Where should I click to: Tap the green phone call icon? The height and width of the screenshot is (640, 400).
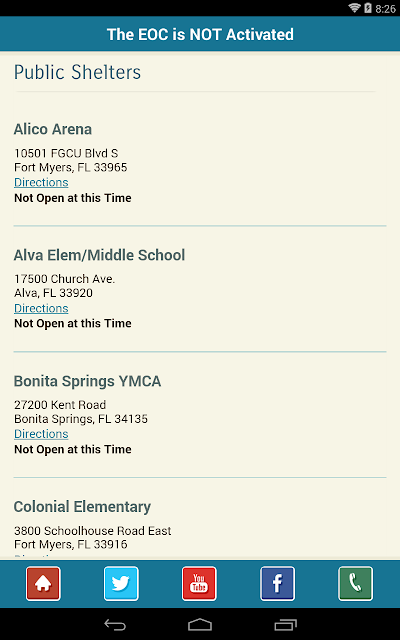click(356, 583)
